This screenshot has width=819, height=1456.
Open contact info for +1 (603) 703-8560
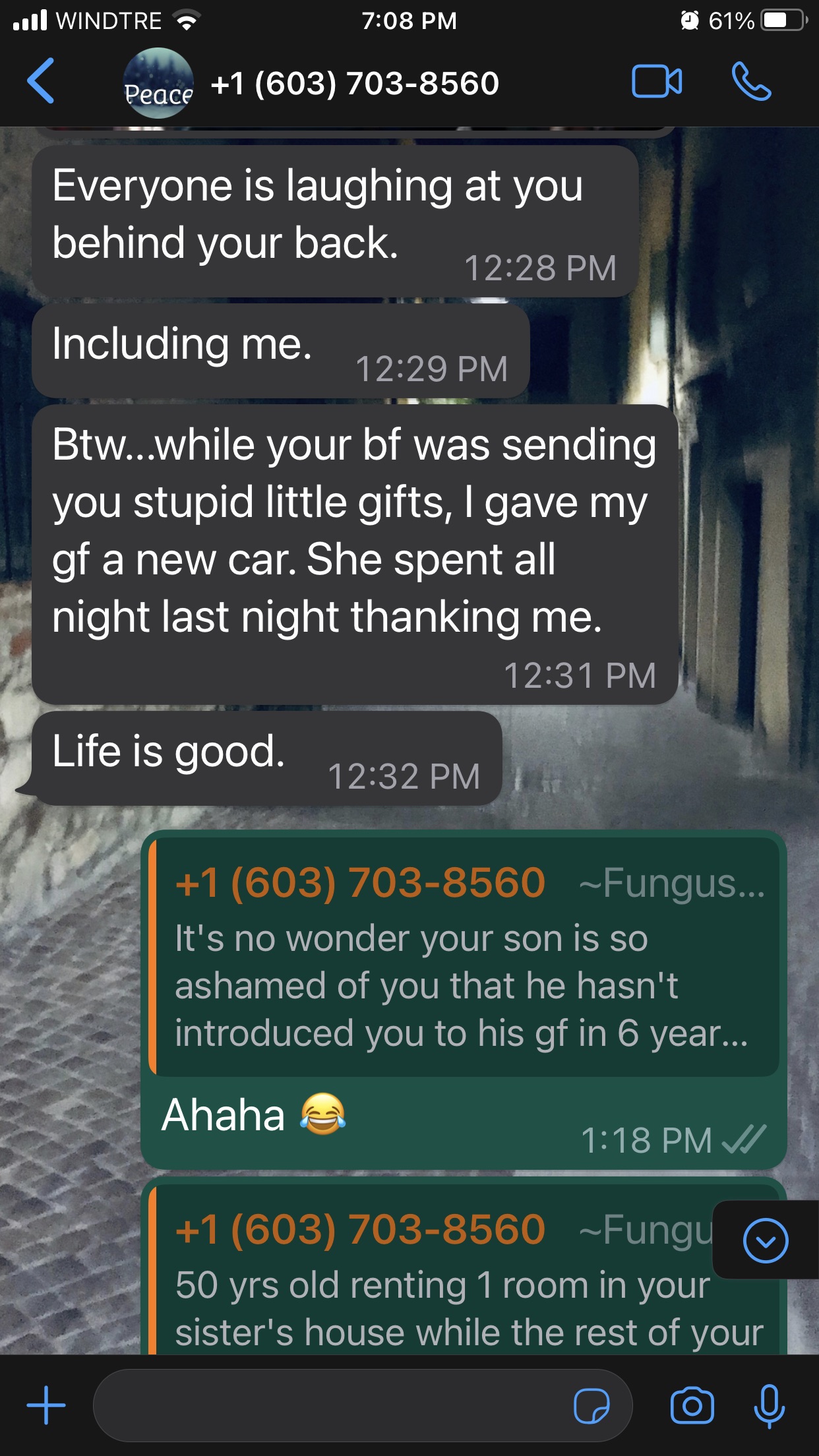pos(355,84)
